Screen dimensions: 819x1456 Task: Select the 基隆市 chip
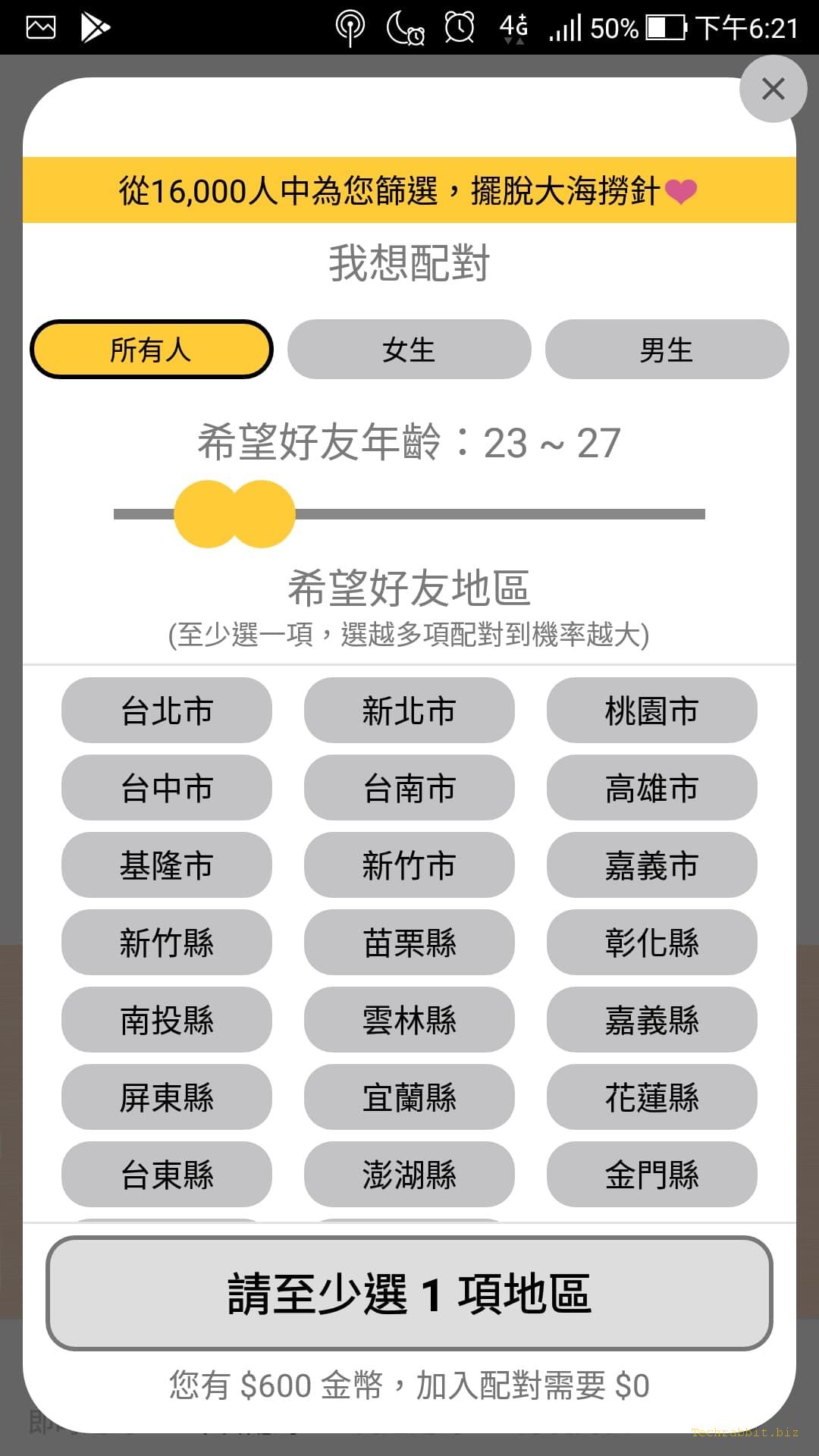167,865
